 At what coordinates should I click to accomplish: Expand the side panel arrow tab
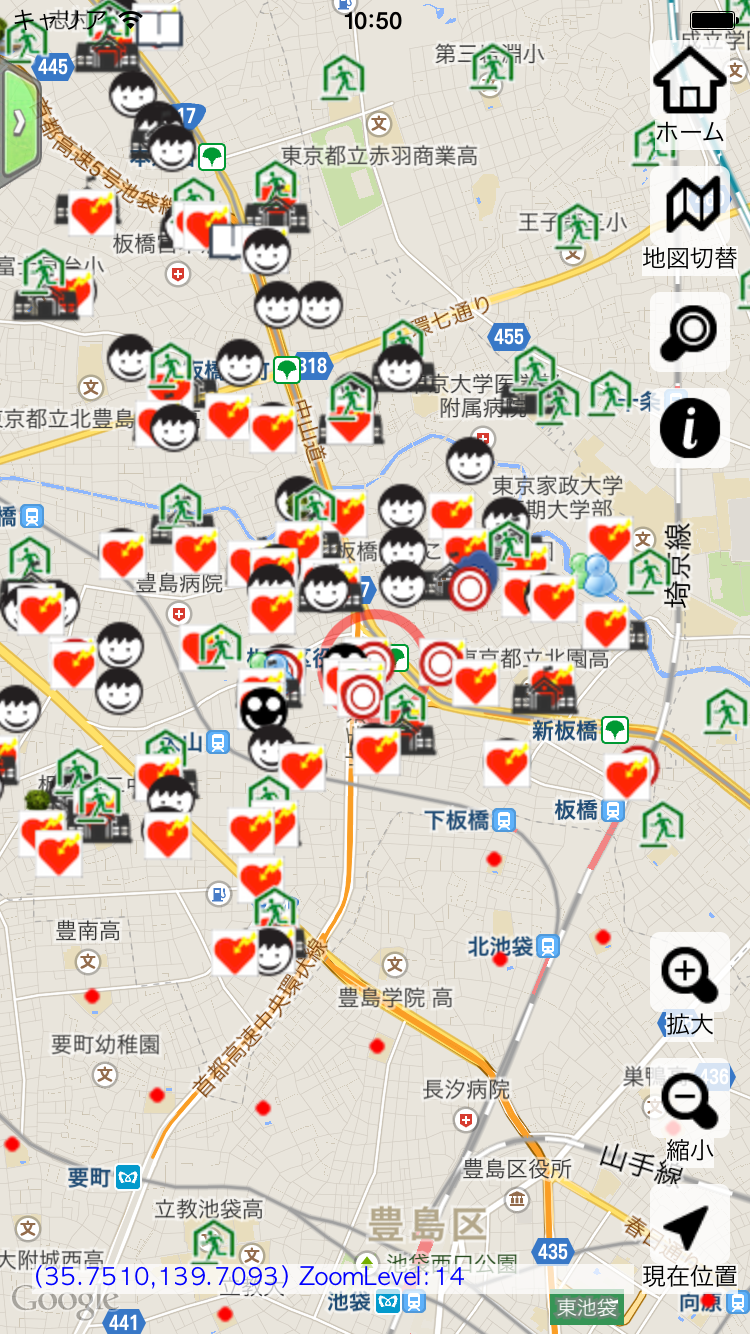(x=19, y=121)
